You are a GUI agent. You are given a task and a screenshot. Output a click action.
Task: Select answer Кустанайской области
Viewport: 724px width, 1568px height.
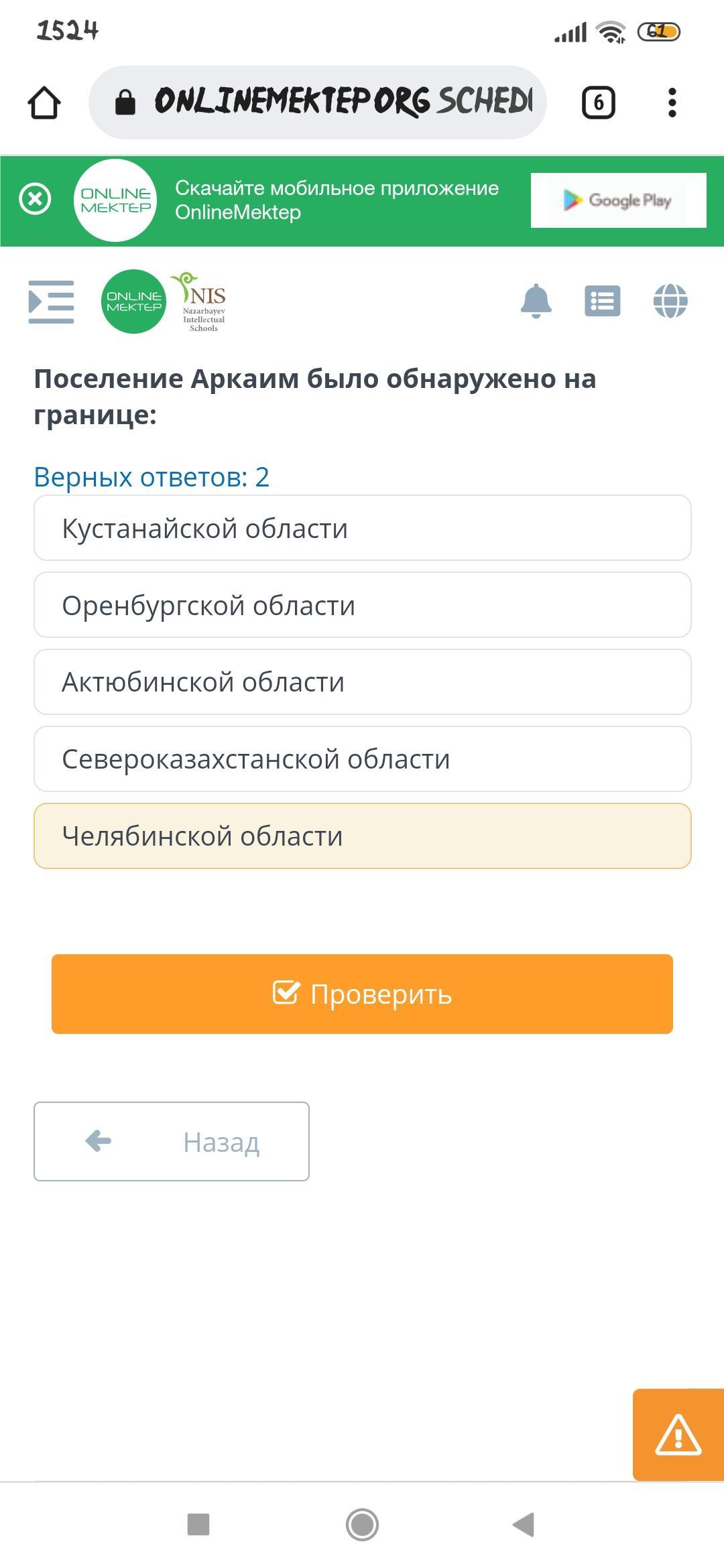click(x=363, y=528)
